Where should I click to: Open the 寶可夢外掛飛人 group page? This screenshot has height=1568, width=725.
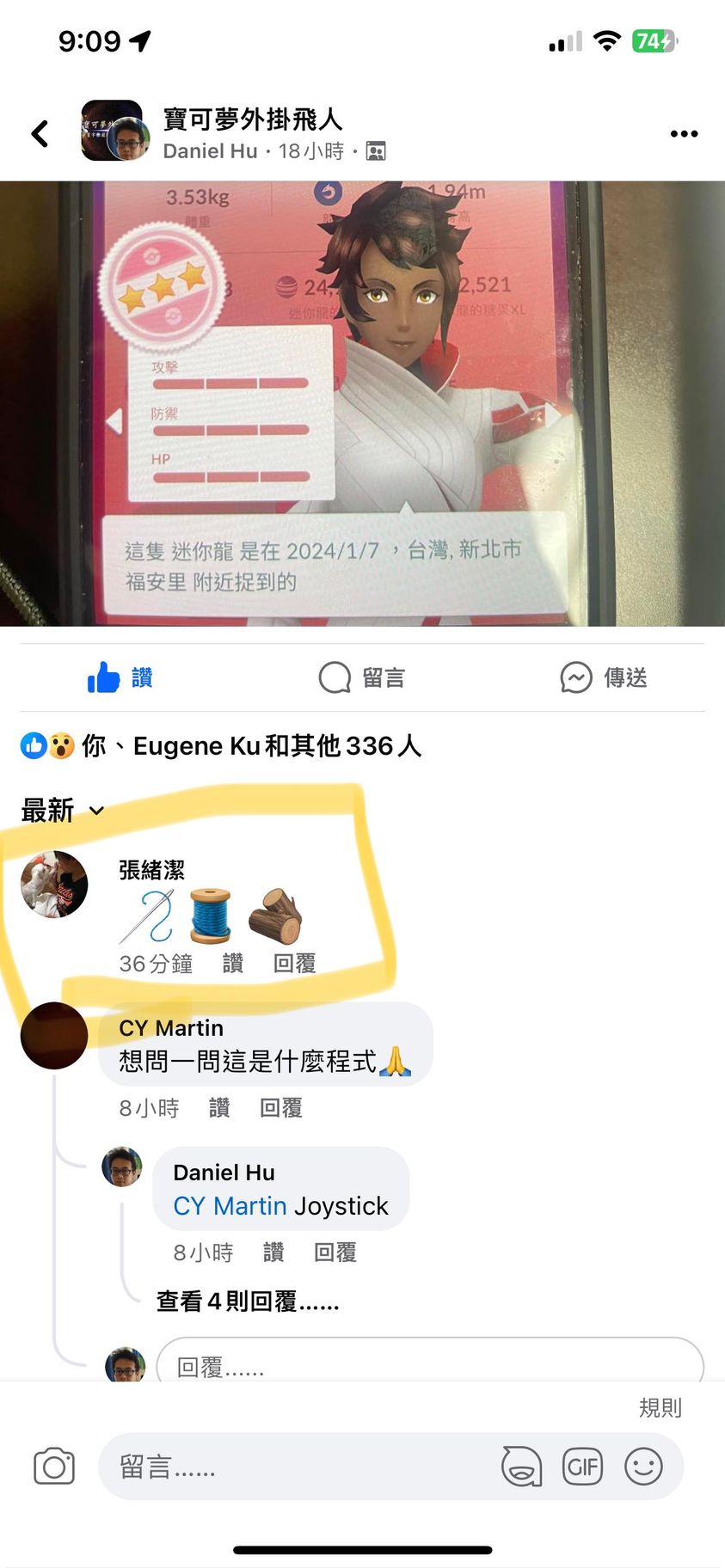253,119
